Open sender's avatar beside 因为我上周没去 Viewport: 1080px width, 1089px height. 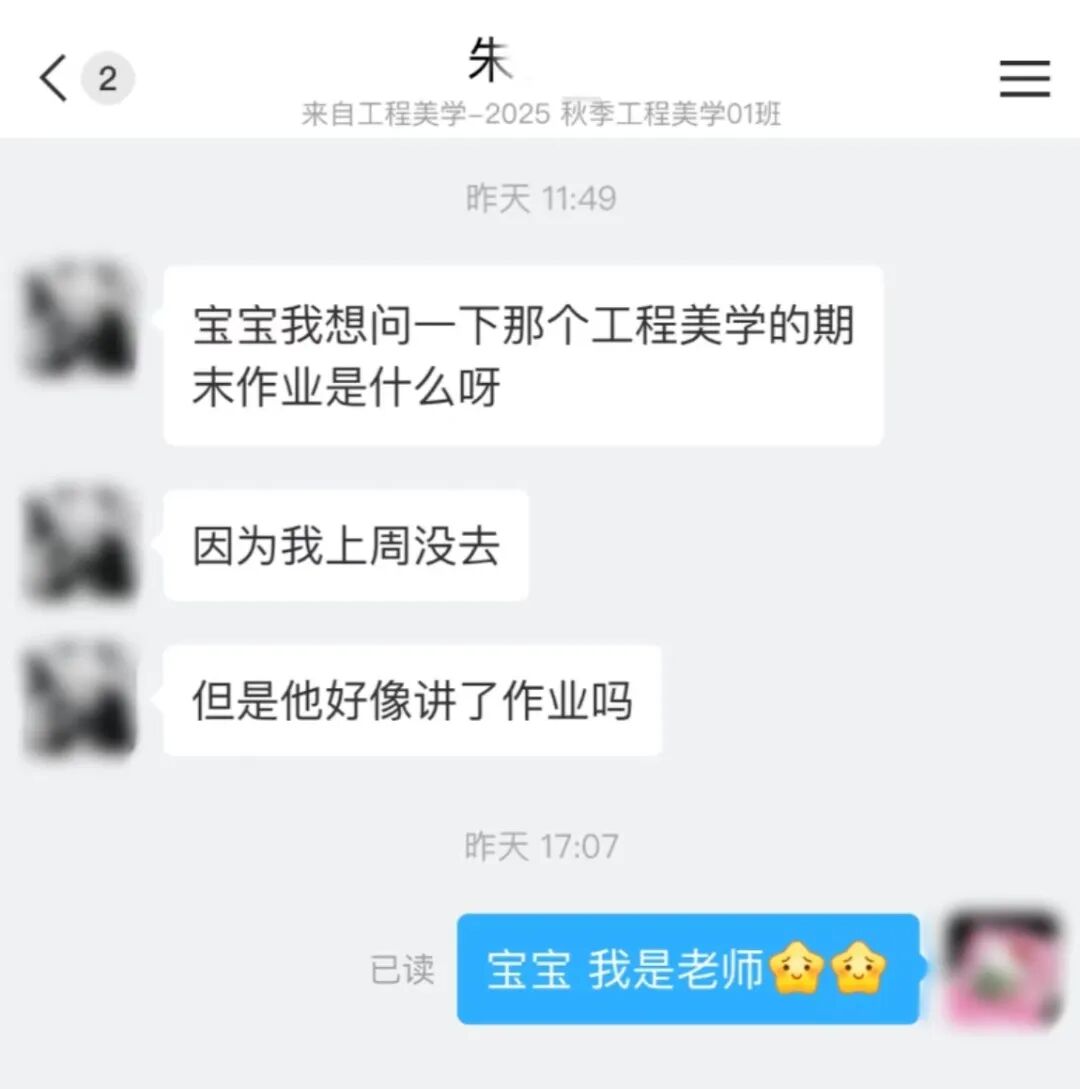click(80, 545)
